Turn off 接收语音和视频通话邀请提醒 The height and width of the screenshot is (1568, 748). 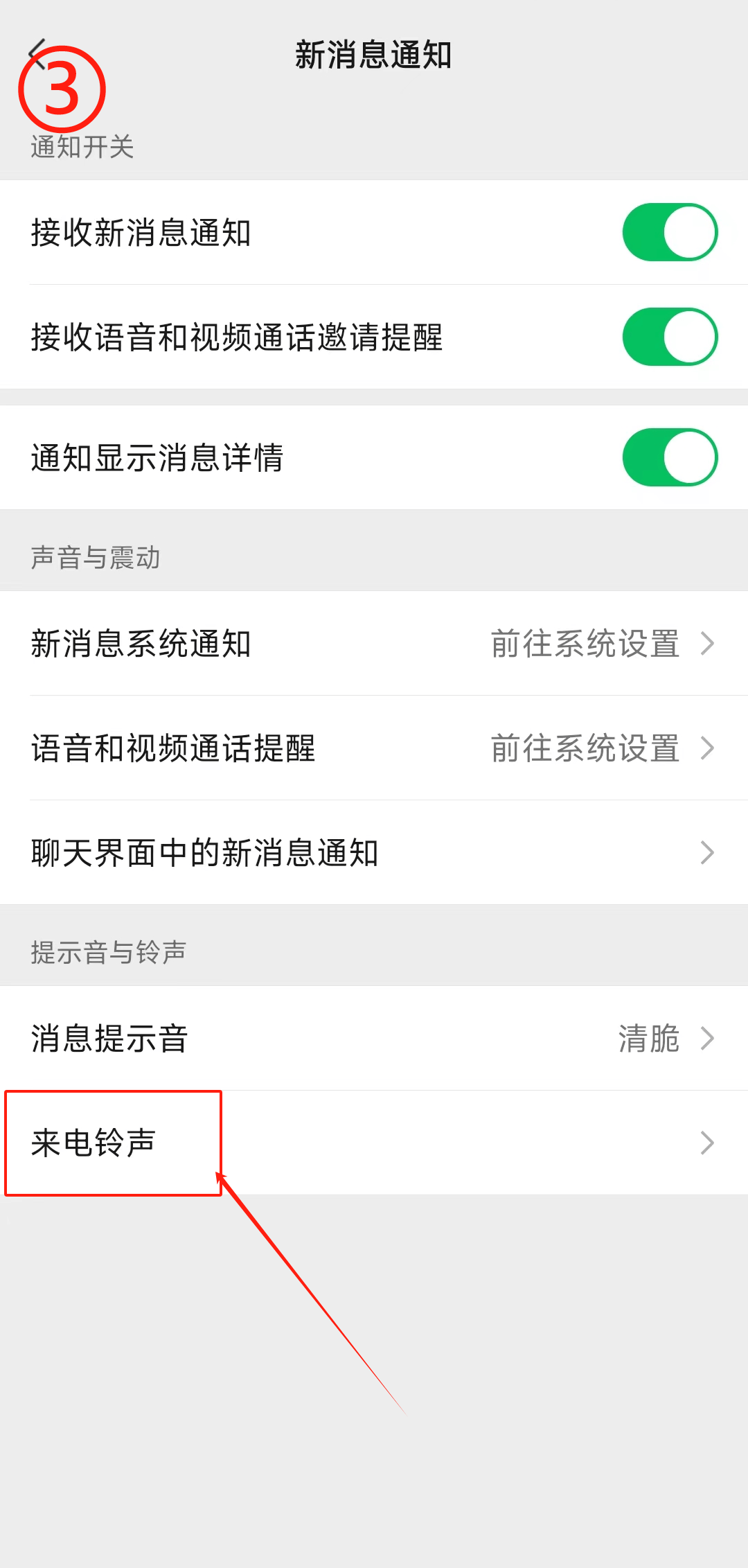click(668, 336)
